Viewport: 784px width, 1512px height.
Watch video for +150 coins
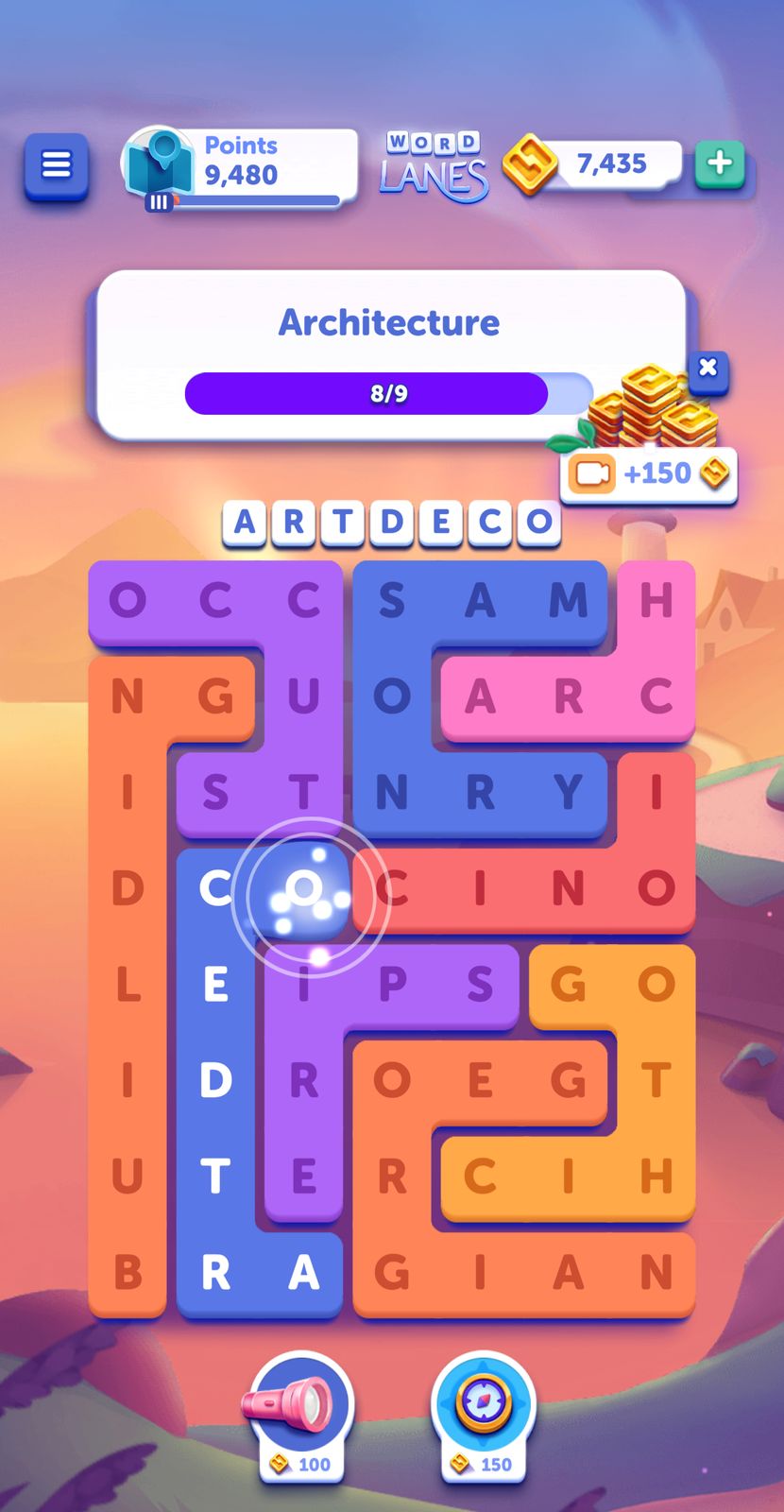coord(648,472)
